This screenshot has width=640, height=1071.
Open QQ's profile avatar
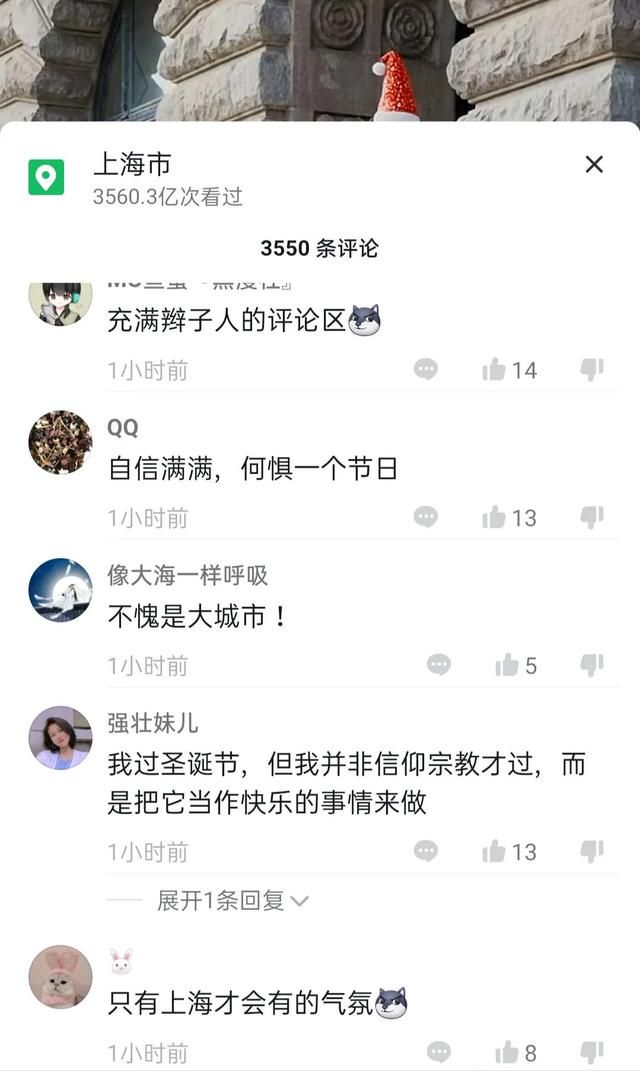tap(60, 442)
